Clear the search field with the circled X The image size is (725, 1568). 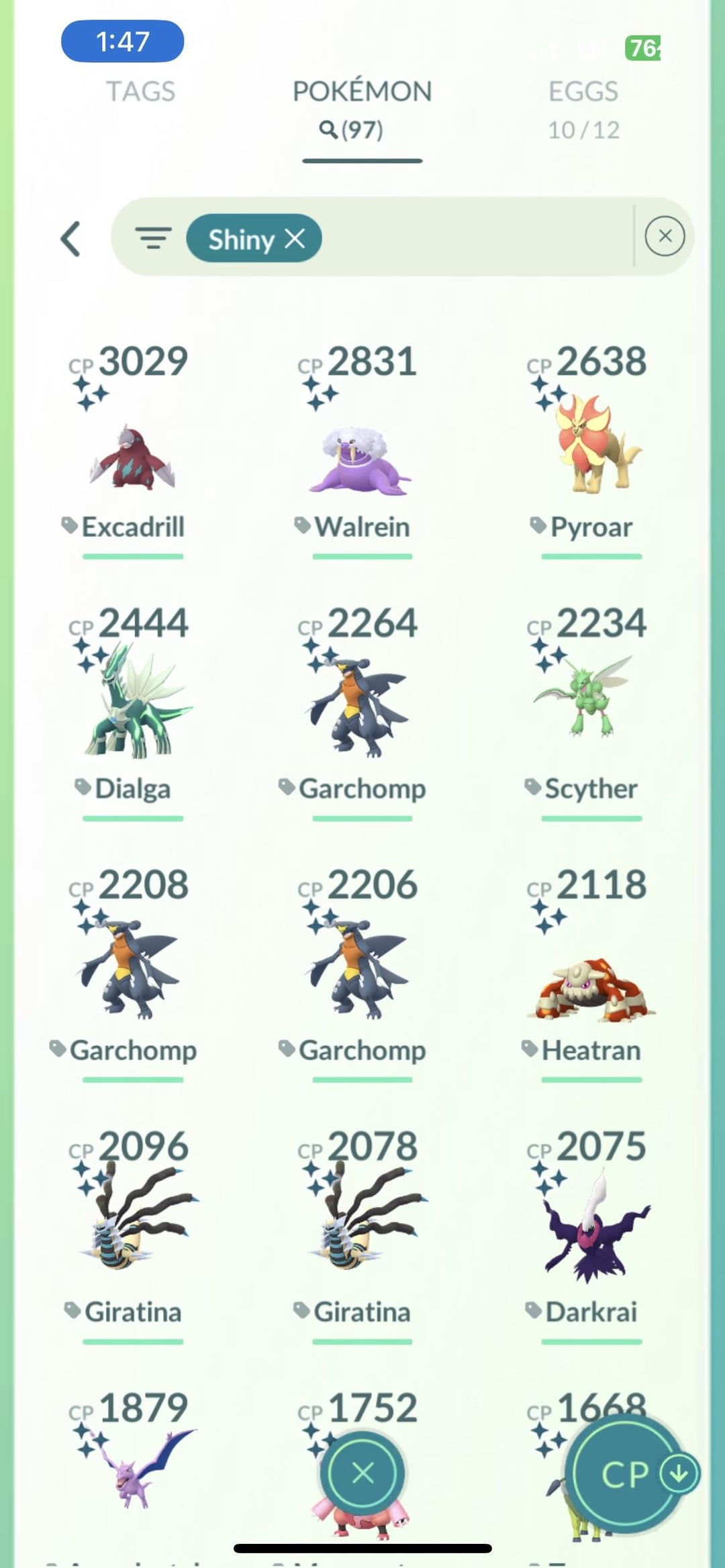(x=665, y=236)
